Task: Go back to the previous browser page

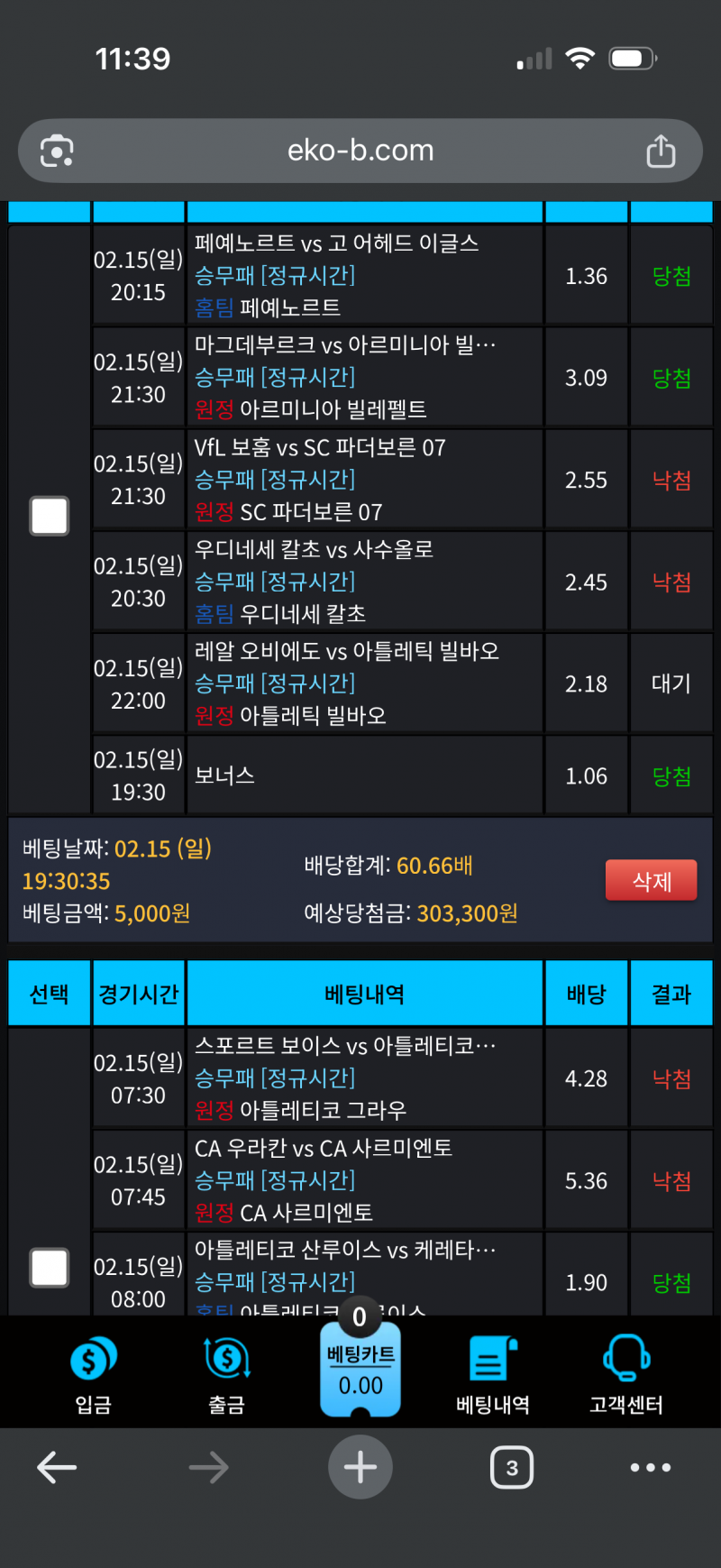Action: [57, 1468]
